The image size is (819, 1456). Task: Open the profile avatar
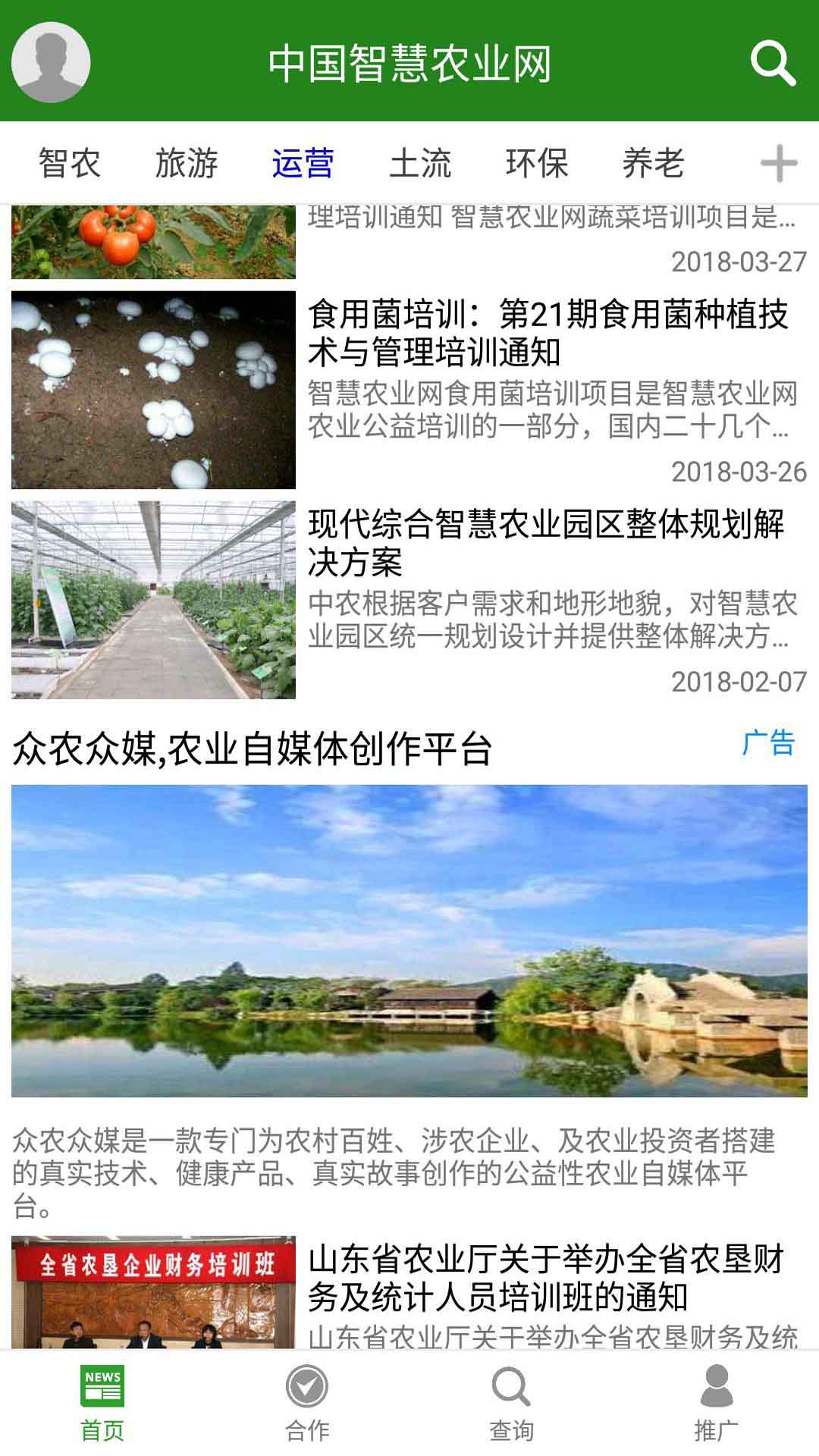tap(51, 62)
